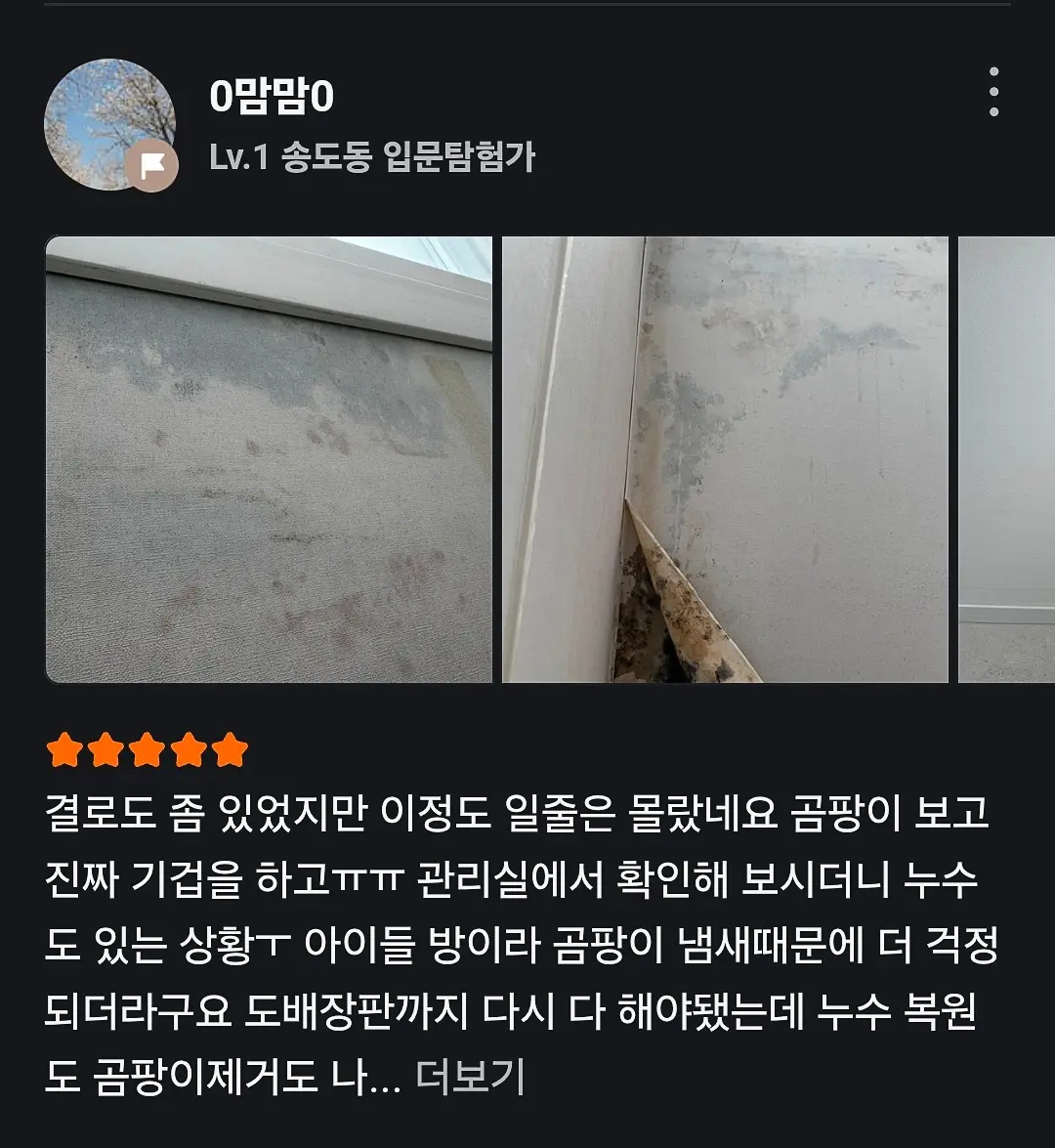Open the first moldy wall photo
The height and width of the screenshot is (1148, 1055).
[269, 459]
